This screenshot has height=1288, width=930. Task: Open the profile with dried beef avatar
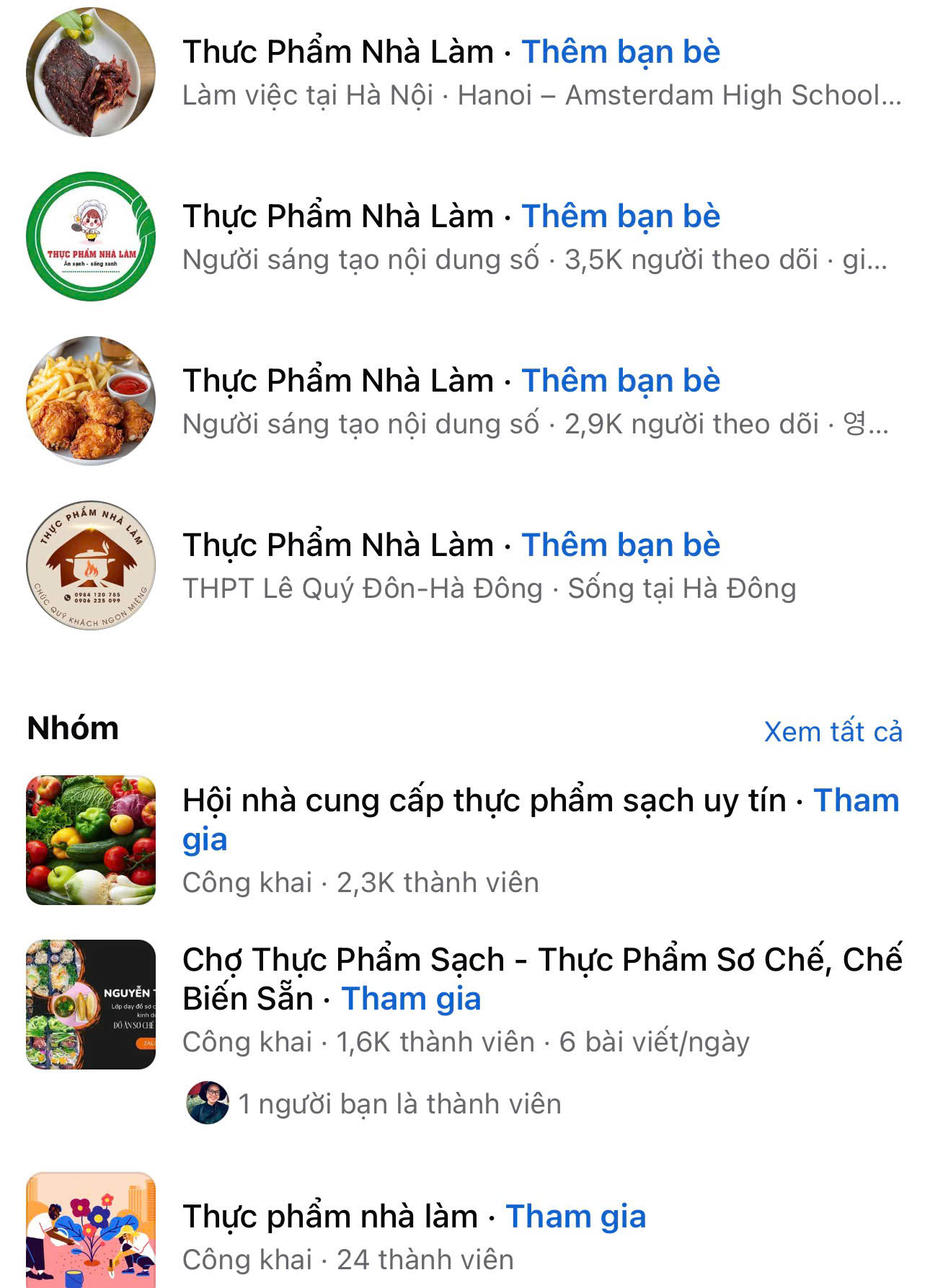click(x=91, y=72)
